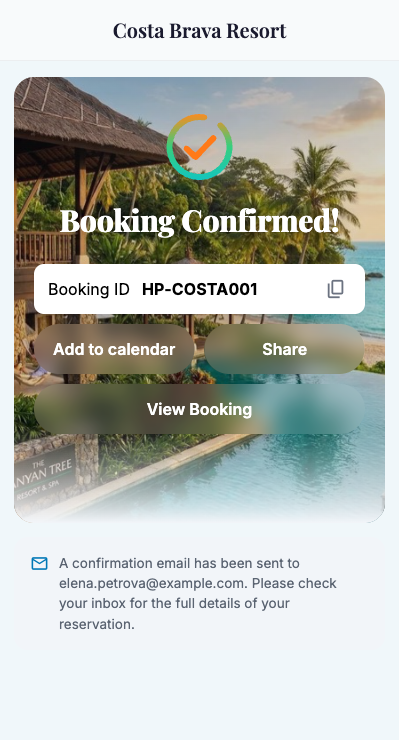The width and height of the screenshot is (399, 740).
Task: Open View Booking
Action: (199, 409)
